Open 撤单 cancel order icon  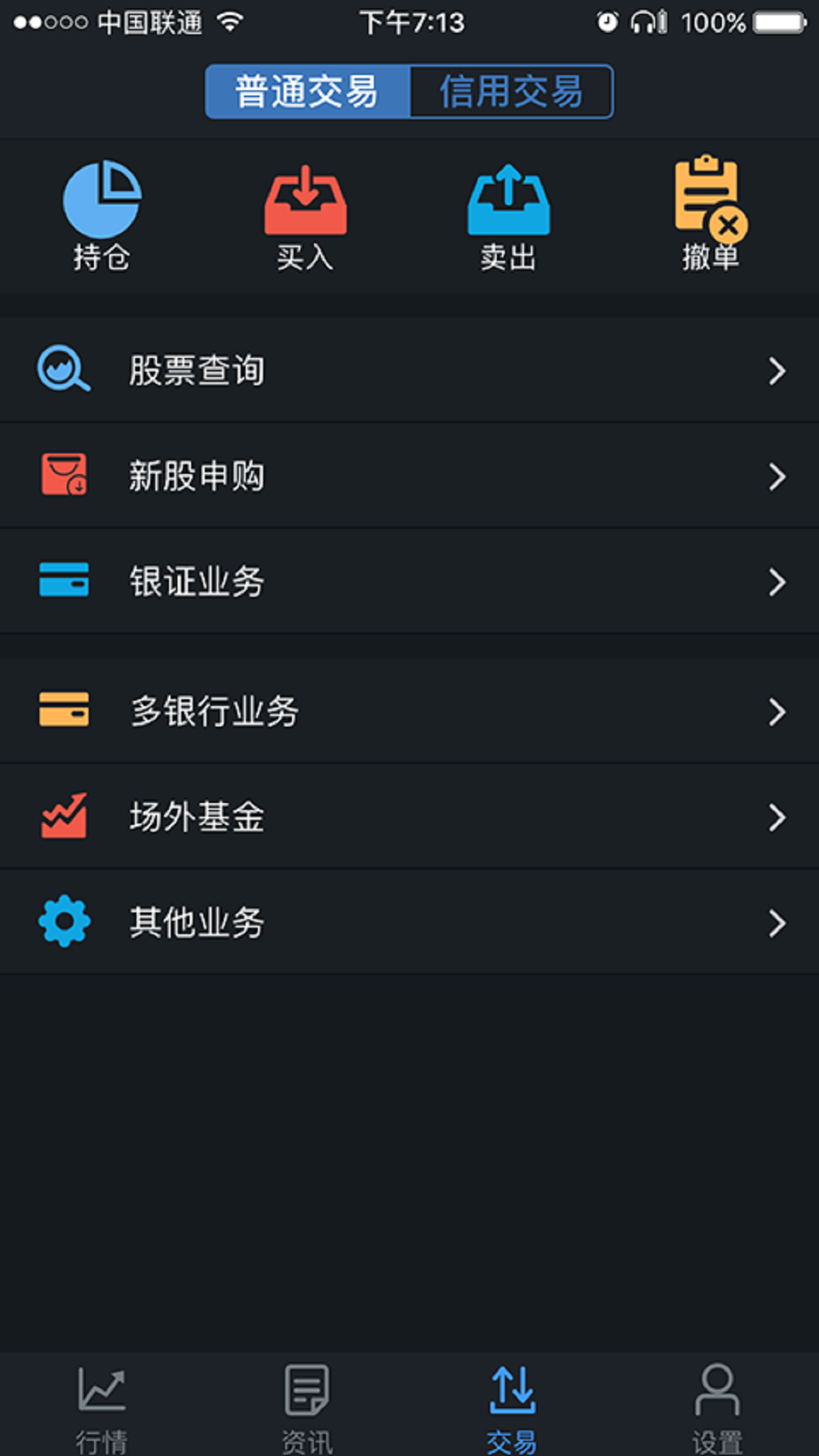[x=709, y=197]
